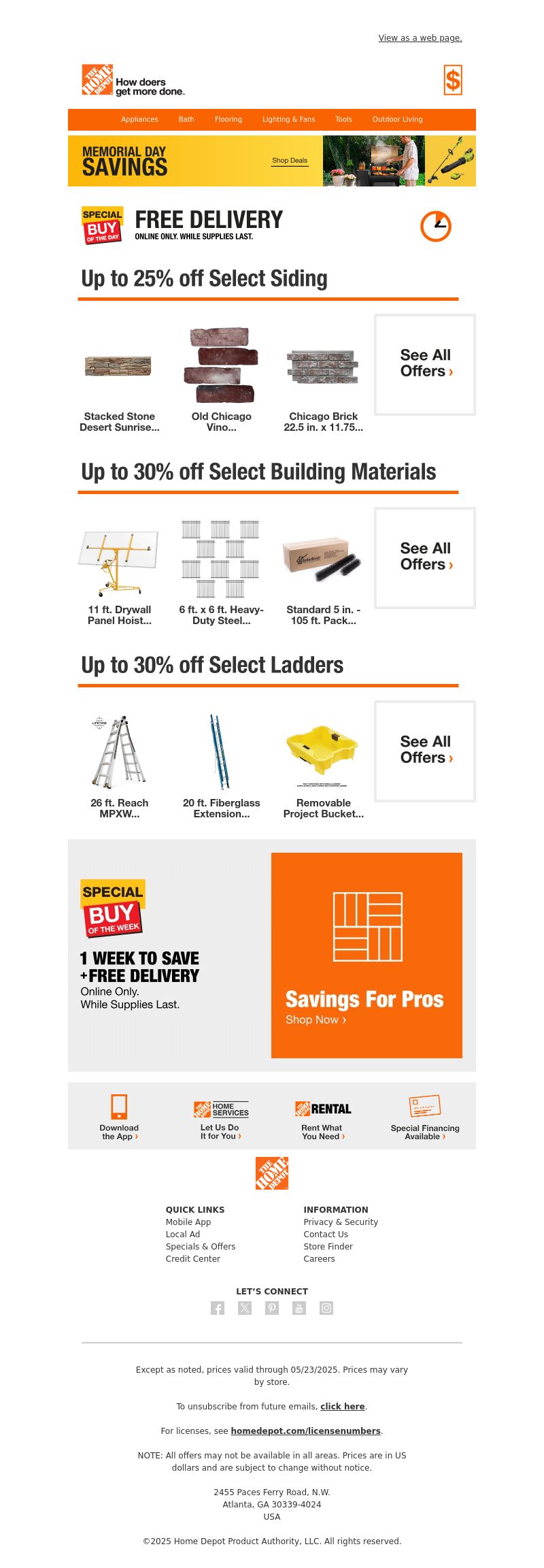
Task: See All Offers for Building Materials
Action: [425, 557]
